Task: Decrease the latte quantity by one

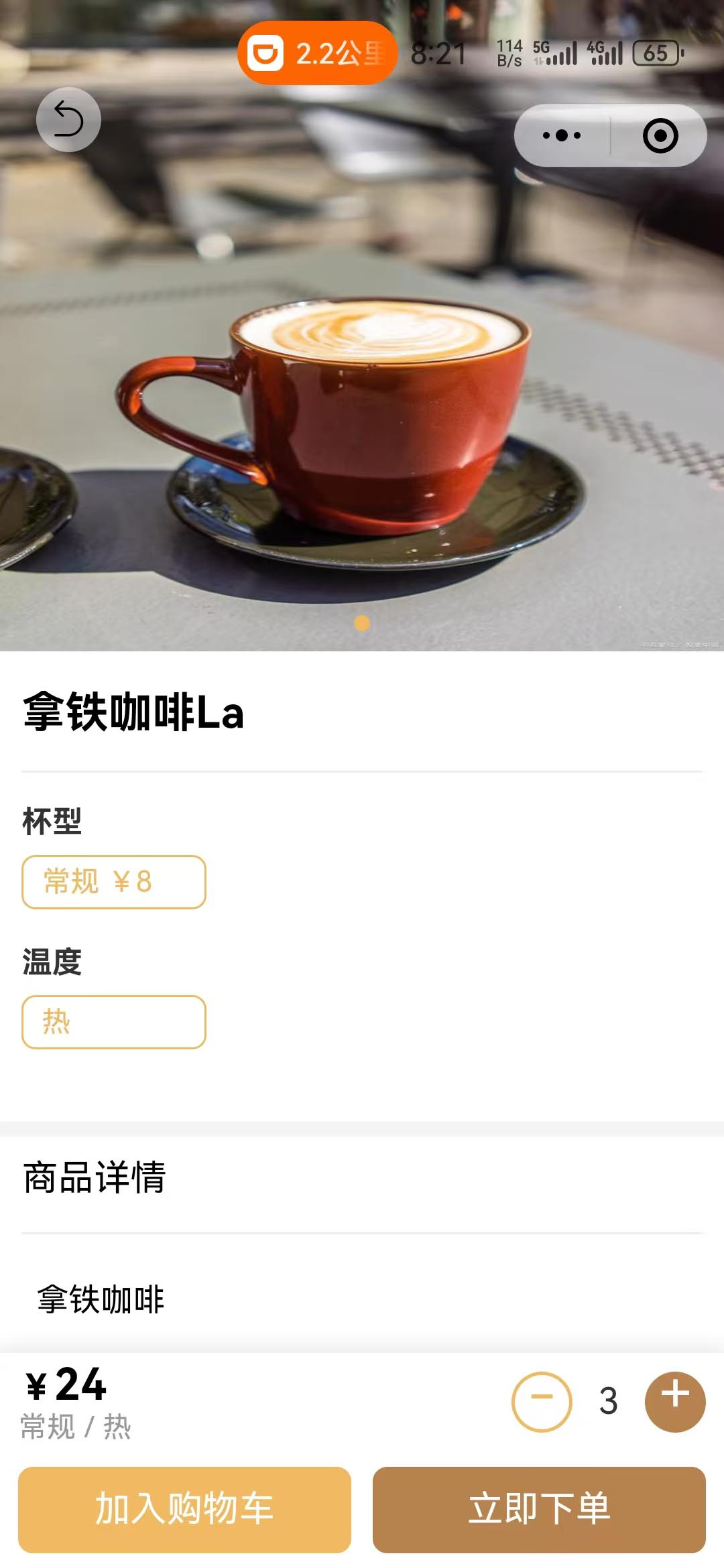Action: (x=542, y=1402)
